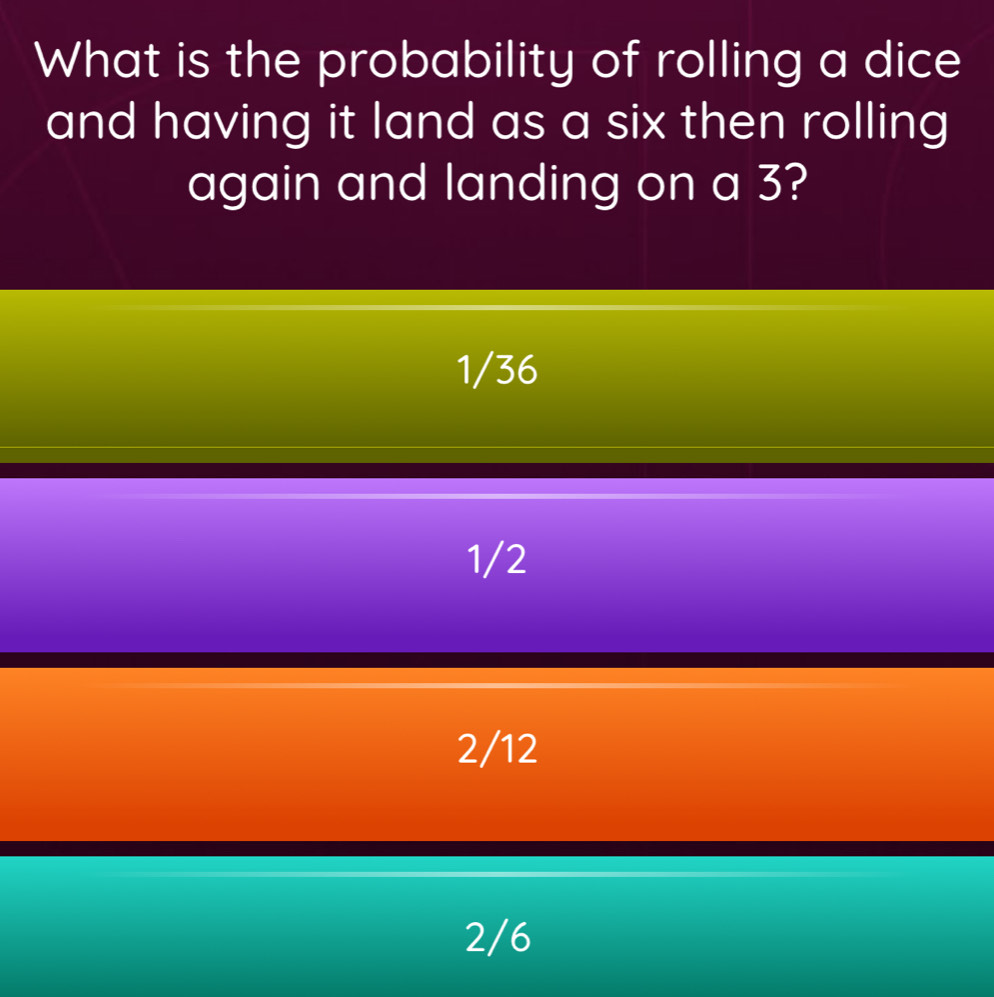Tap the teal 2/6 answer
This screenshot has width=994, height=997.
click(x=497, y=935)
